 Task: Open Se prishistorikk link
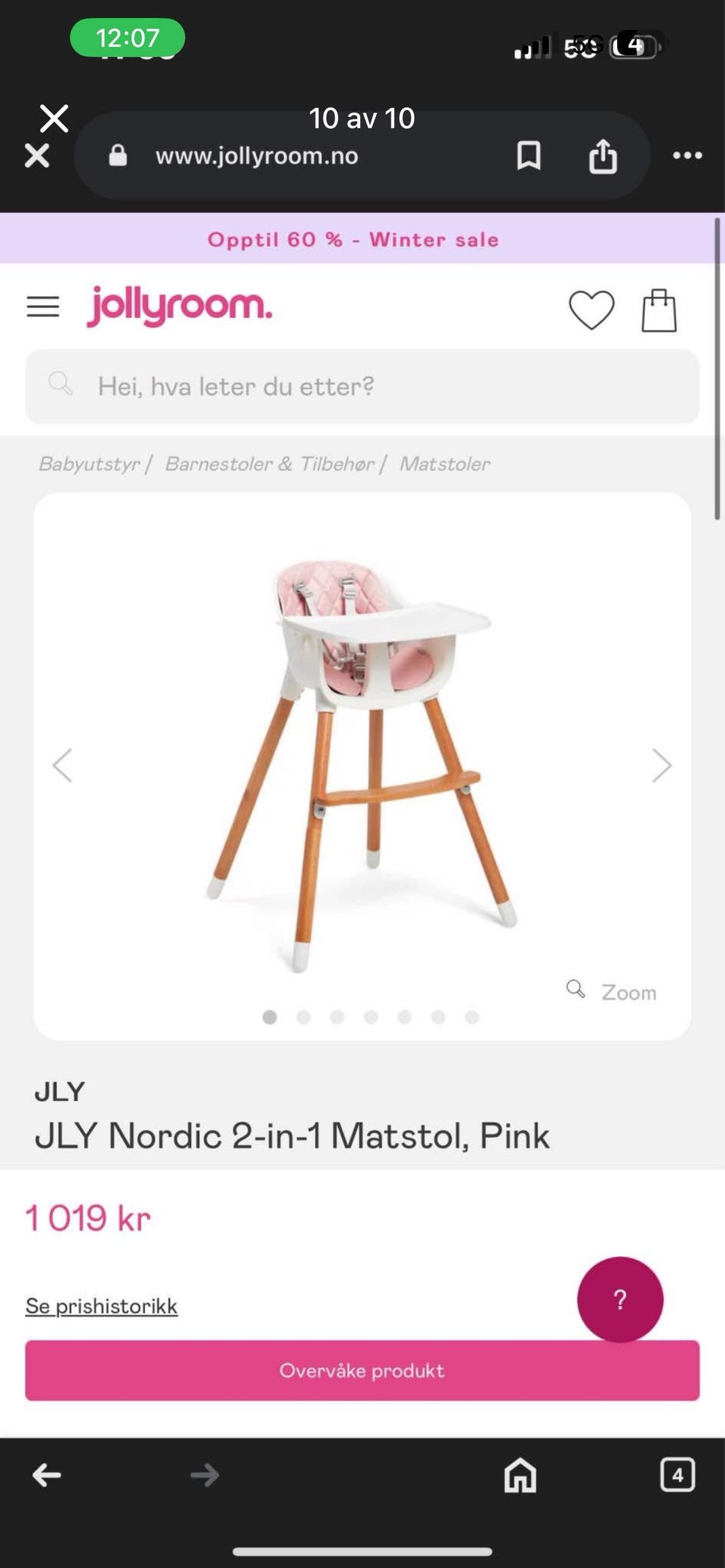coord(101,1306)
